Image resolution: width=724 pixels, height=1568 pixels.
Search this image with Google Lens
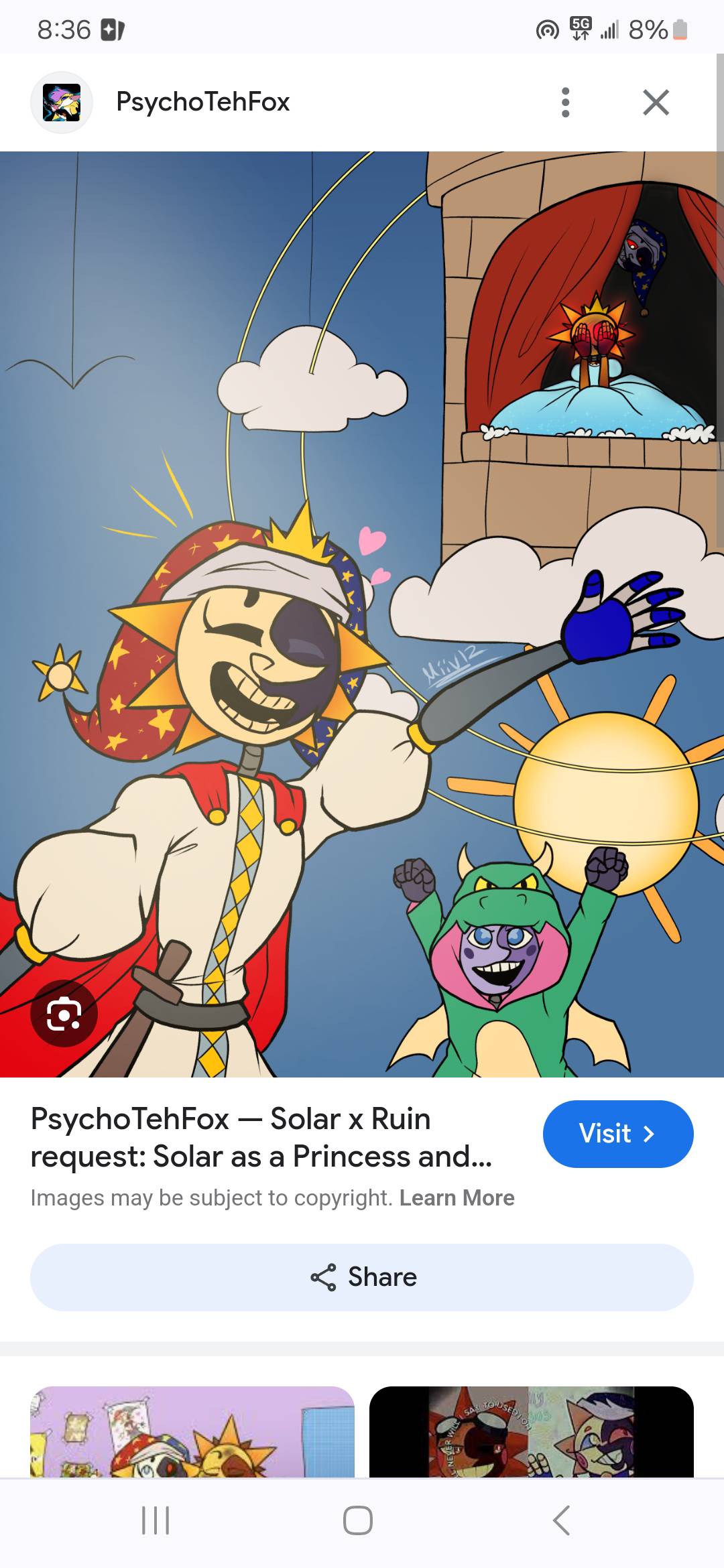[x=64, y=1013]
